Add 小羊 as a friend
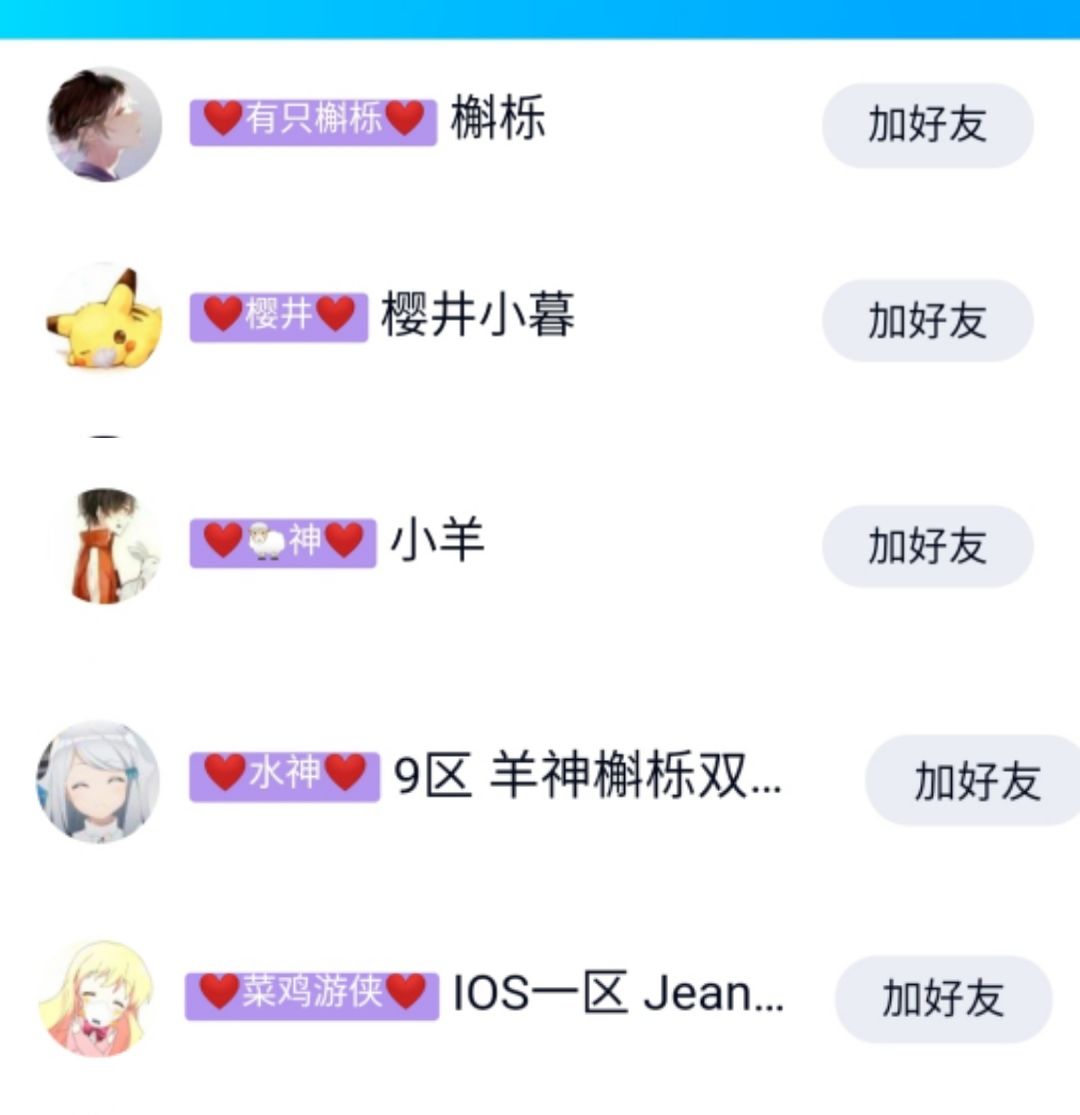The image size is (1080, 1115). (x=927, y=546)
